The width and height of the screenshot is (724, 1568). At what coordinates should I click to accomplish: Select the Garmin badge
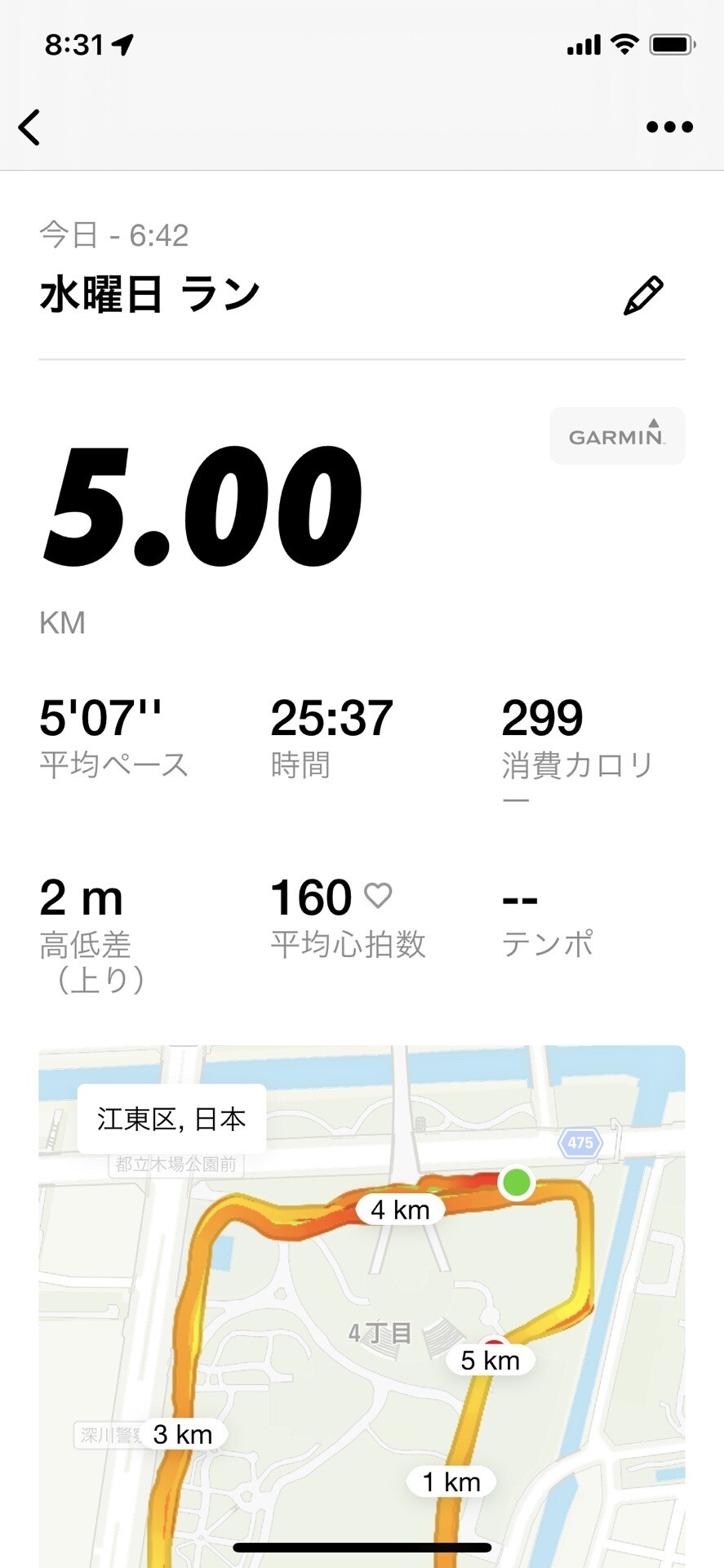pos(617,435)
